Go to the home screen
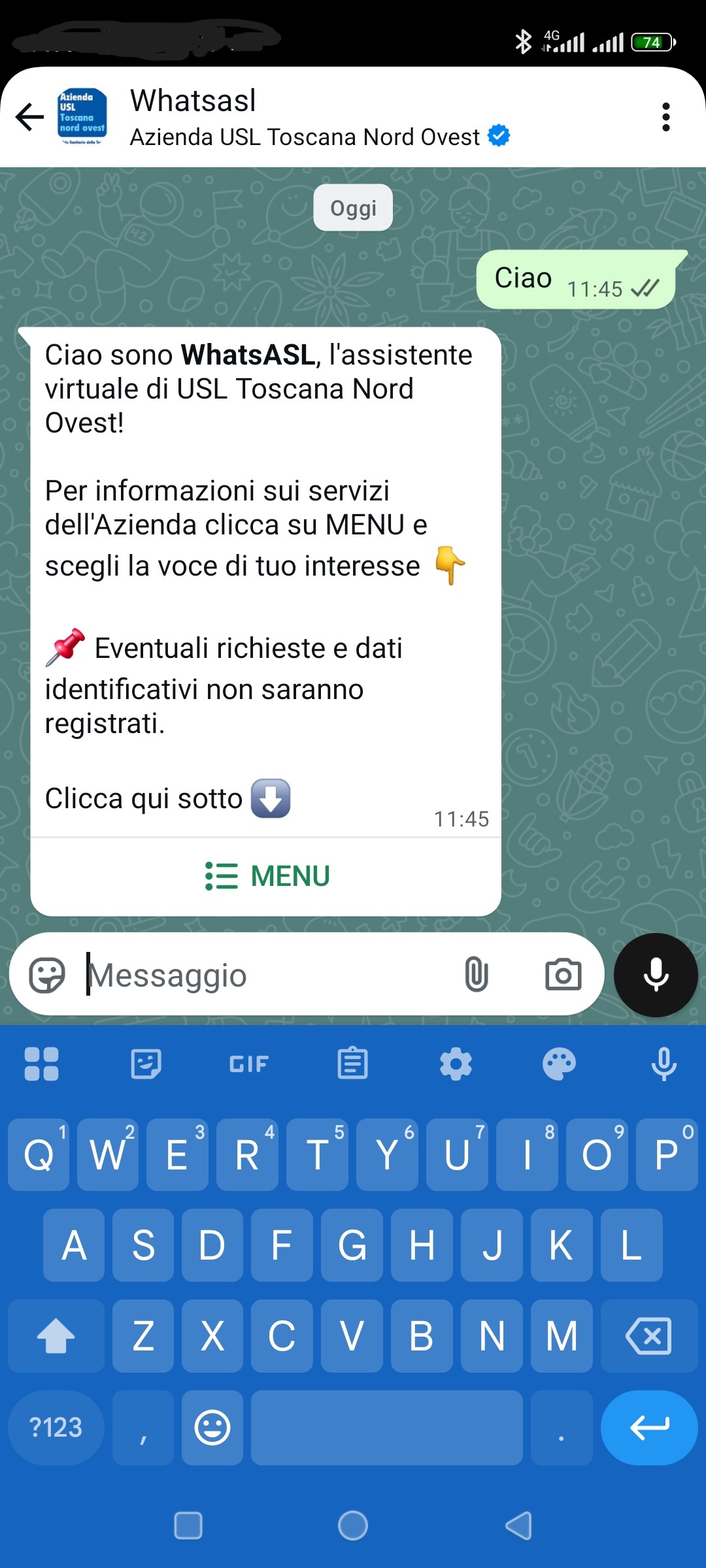The height and width of the screenshot is (1568, 706). pos(353,1526)
